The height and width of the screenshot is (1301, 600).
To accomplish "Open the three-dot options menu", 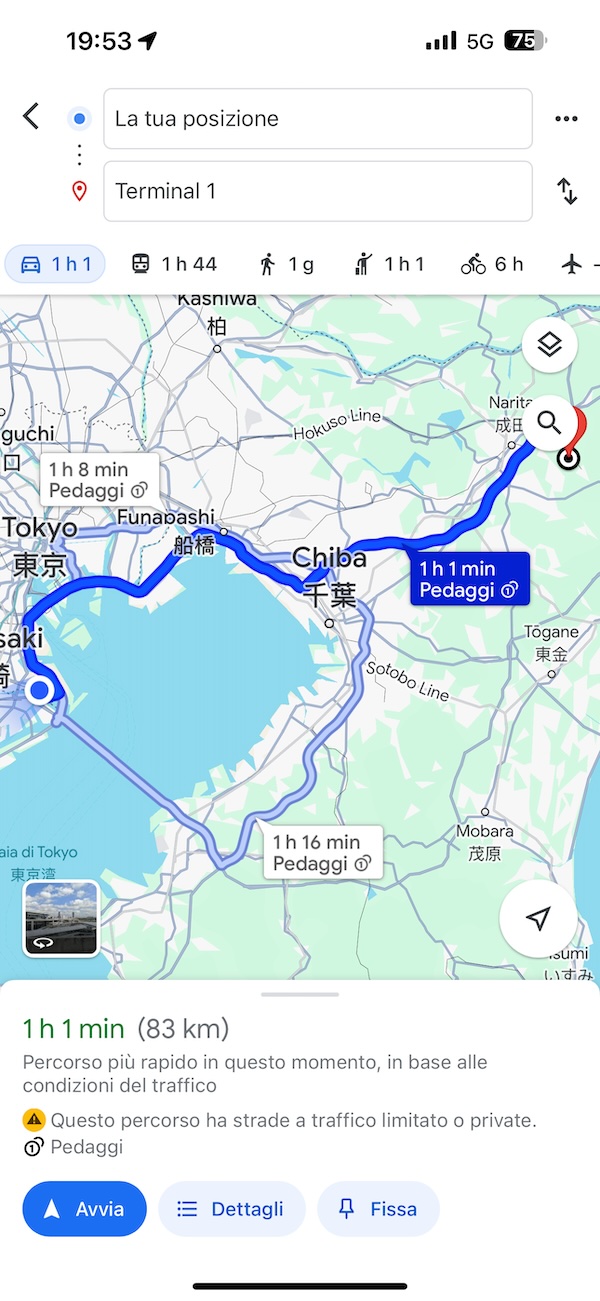I will 566,119.
